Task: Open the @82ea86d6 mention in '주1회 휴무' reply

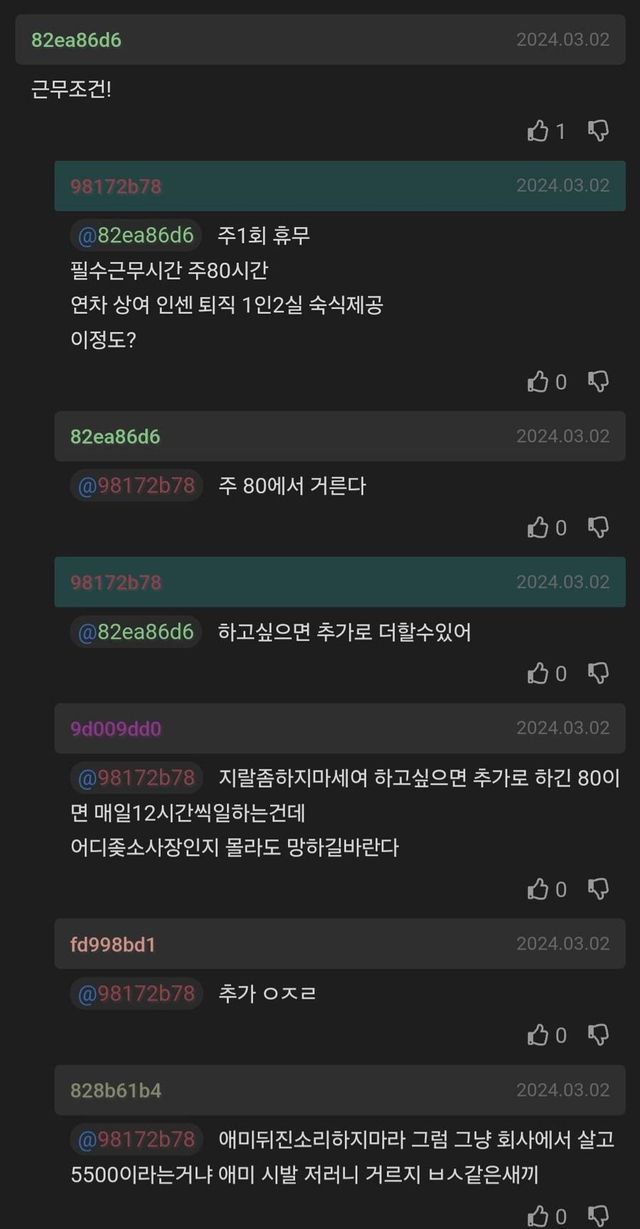Action: pos(136,236)
